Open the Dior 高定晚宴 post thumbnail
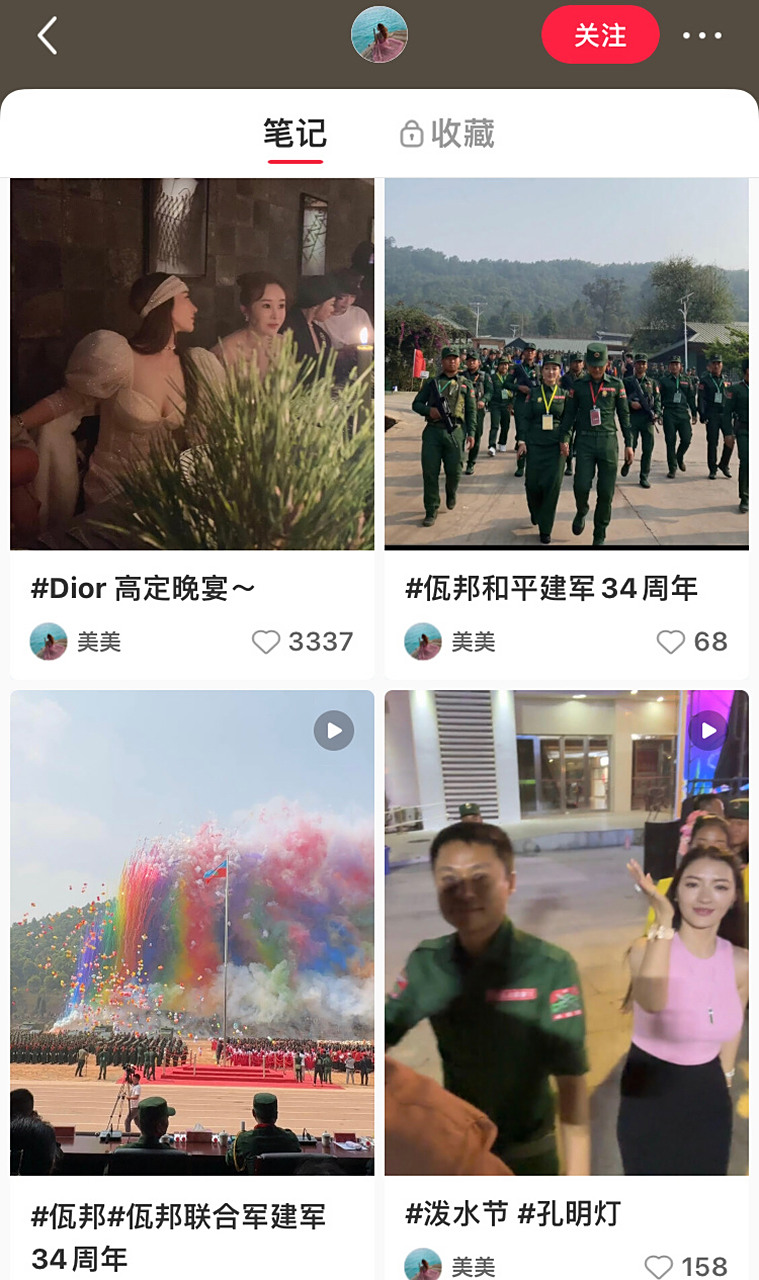The image size is (759, 1280). pyautogui.click(x=191, y=362)
